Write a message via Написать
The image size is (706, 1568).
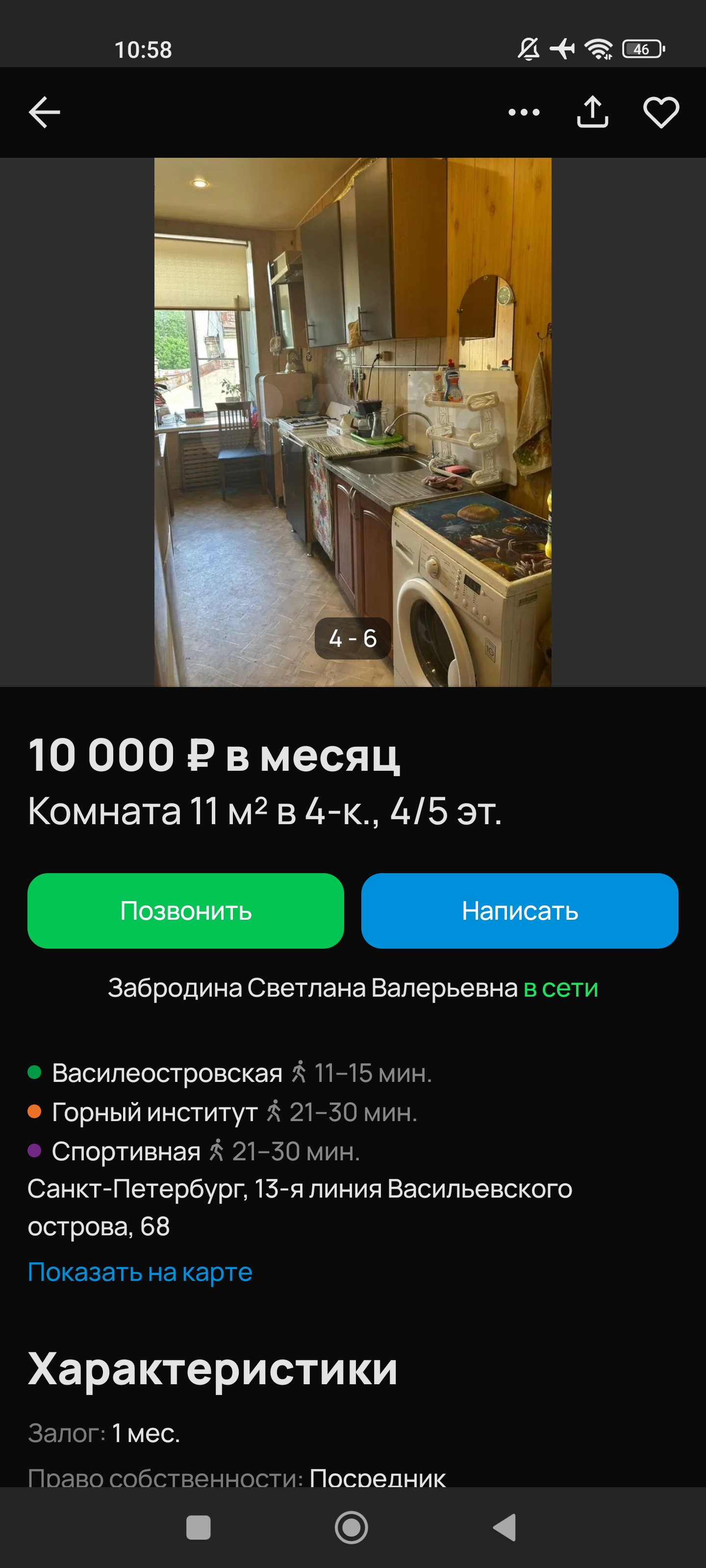(520, 910)
